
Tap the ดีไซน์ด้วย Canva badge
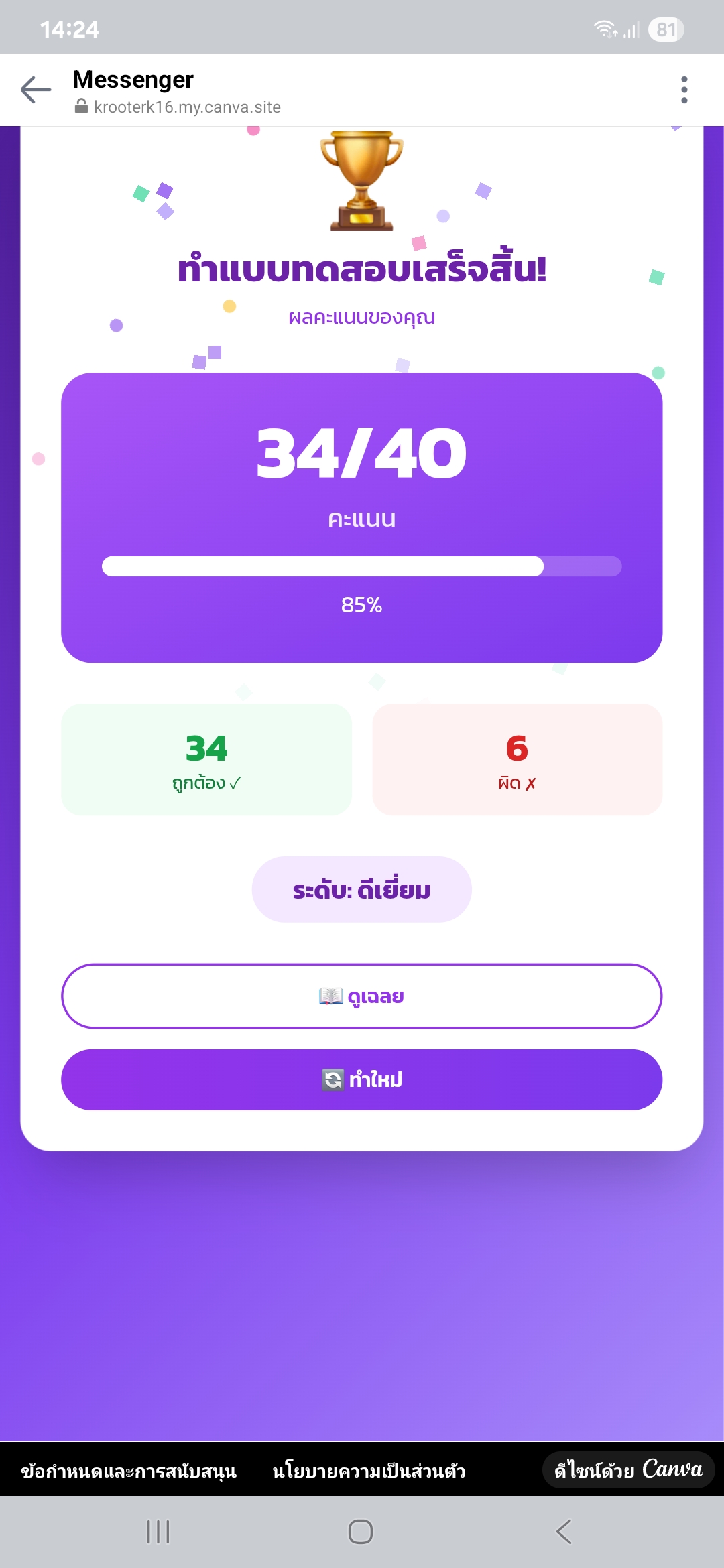pos(628,1470)
